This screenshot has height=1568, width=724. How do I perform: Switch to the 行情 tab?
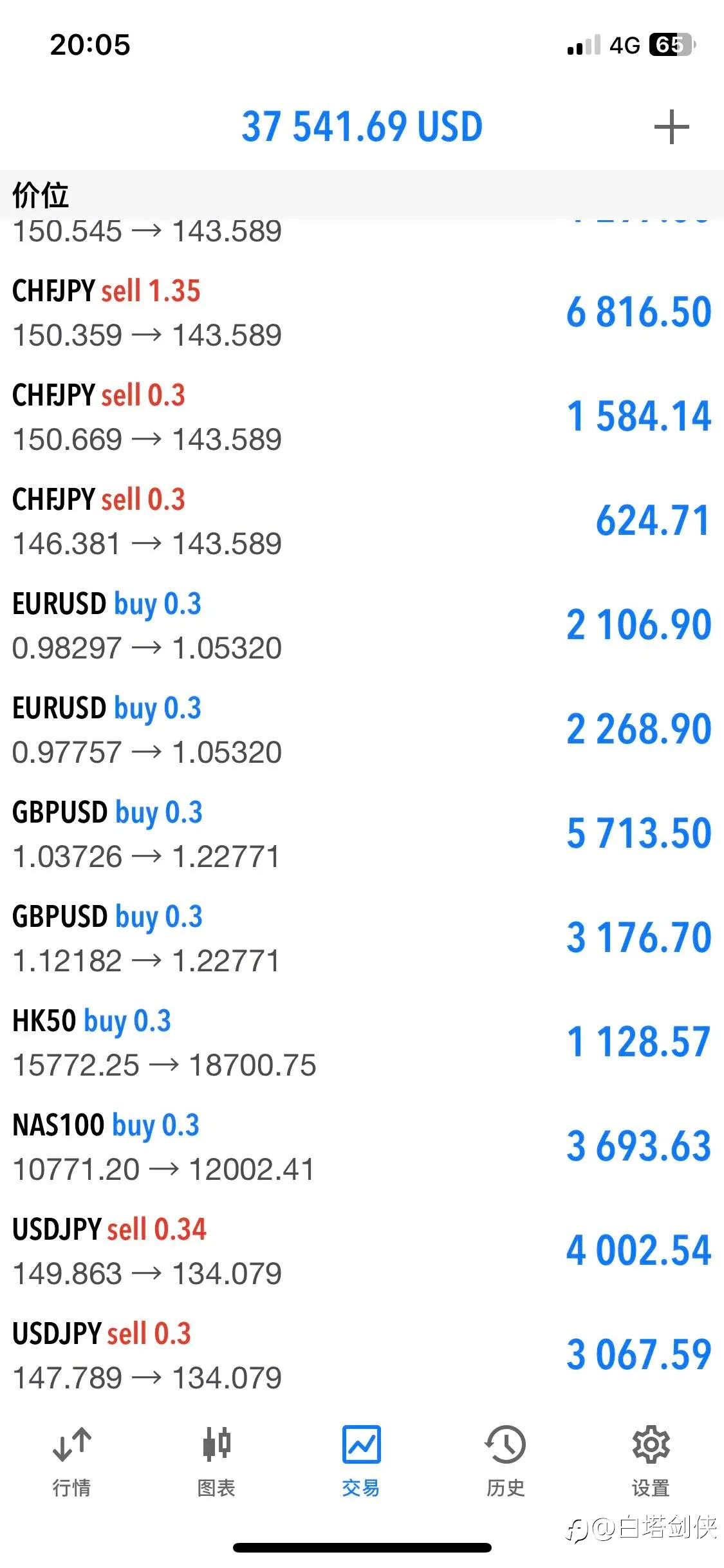point(71,1461)
